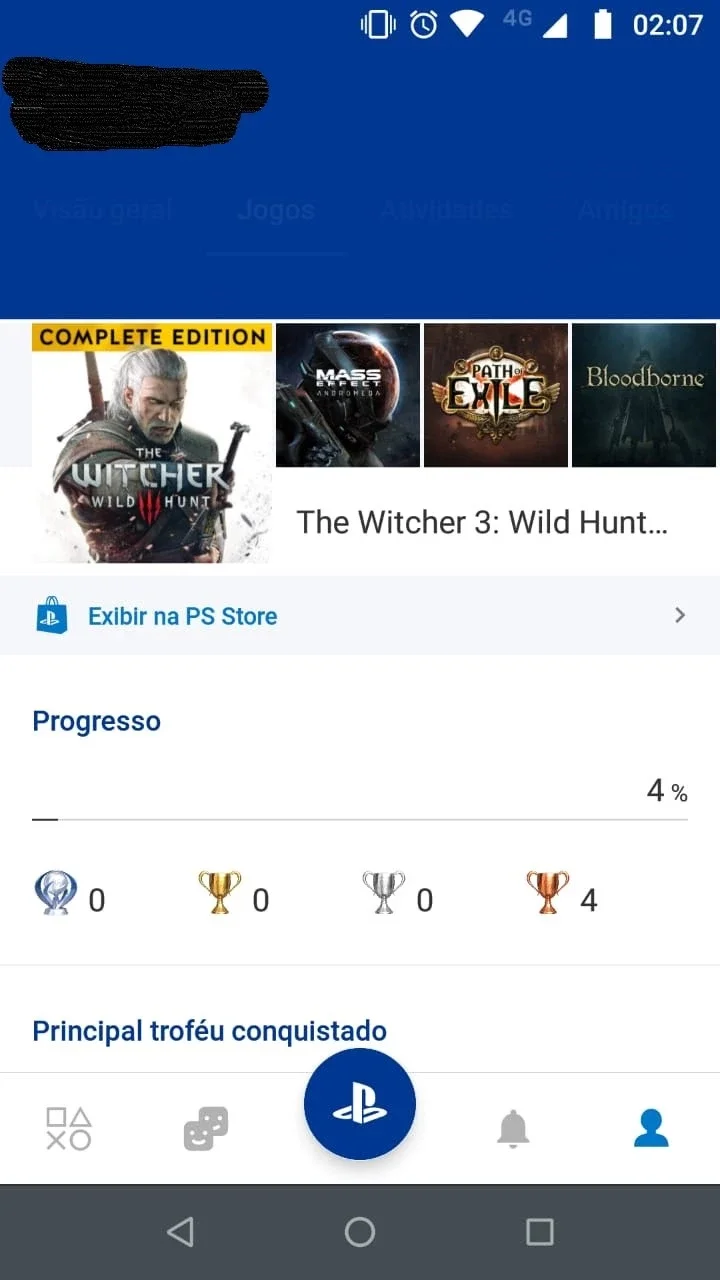
Task: Select the Path of Exile game tile
Action: coord(496,395)
